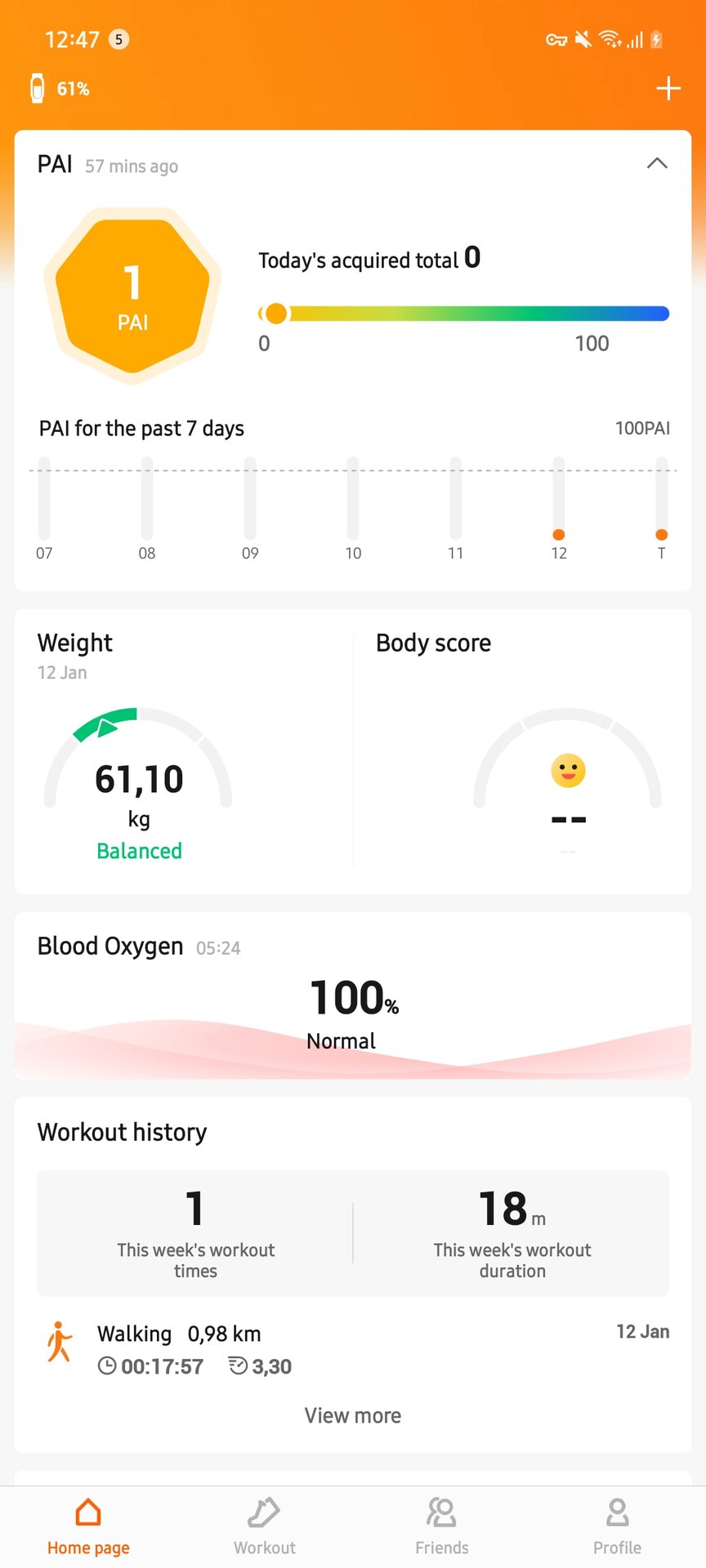Open the band battery status at 61%
The height and width of the screenshot is (1568, 706).
[60, 88]
